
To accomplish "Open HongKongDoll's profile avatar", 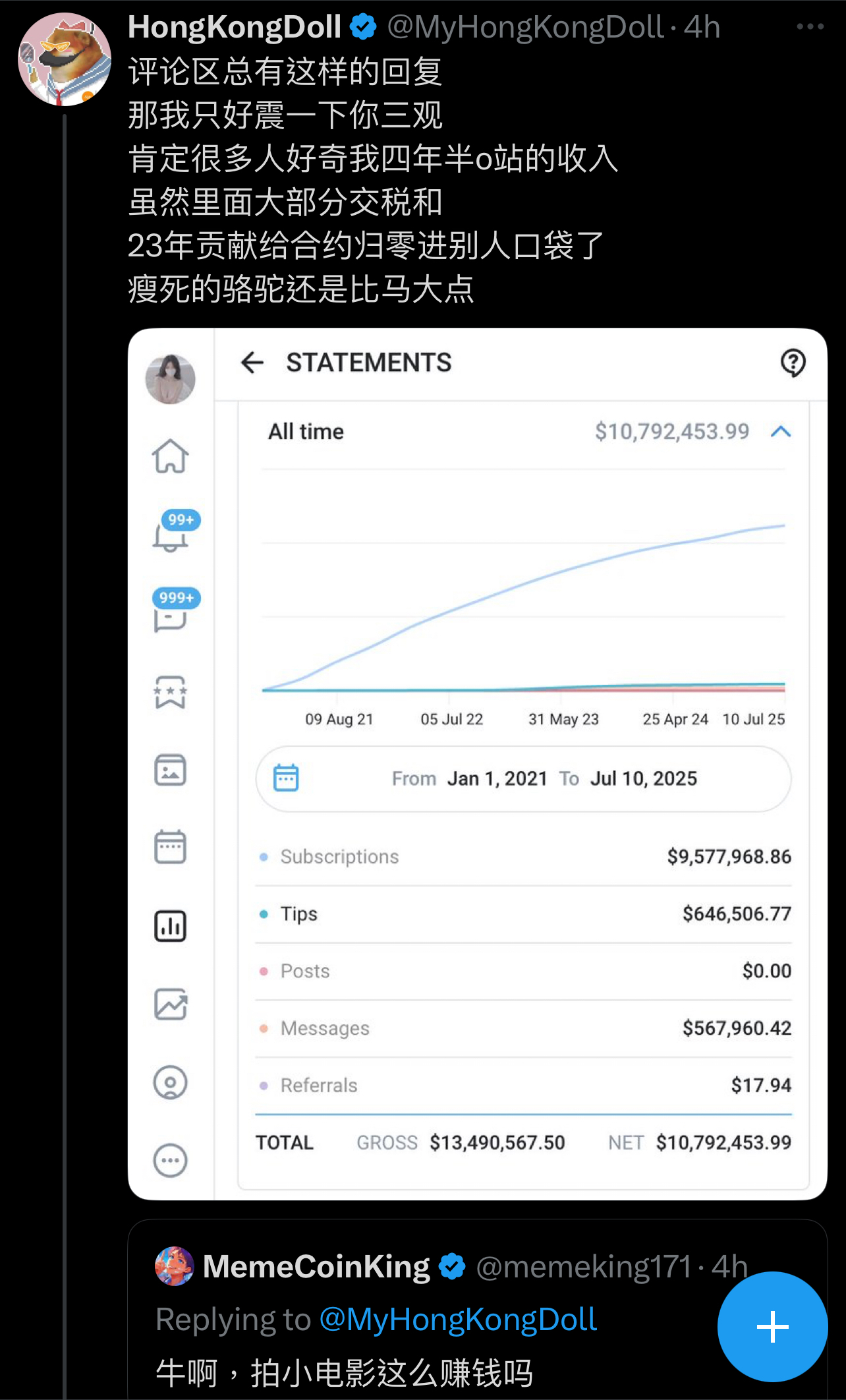I will point(65,59).
